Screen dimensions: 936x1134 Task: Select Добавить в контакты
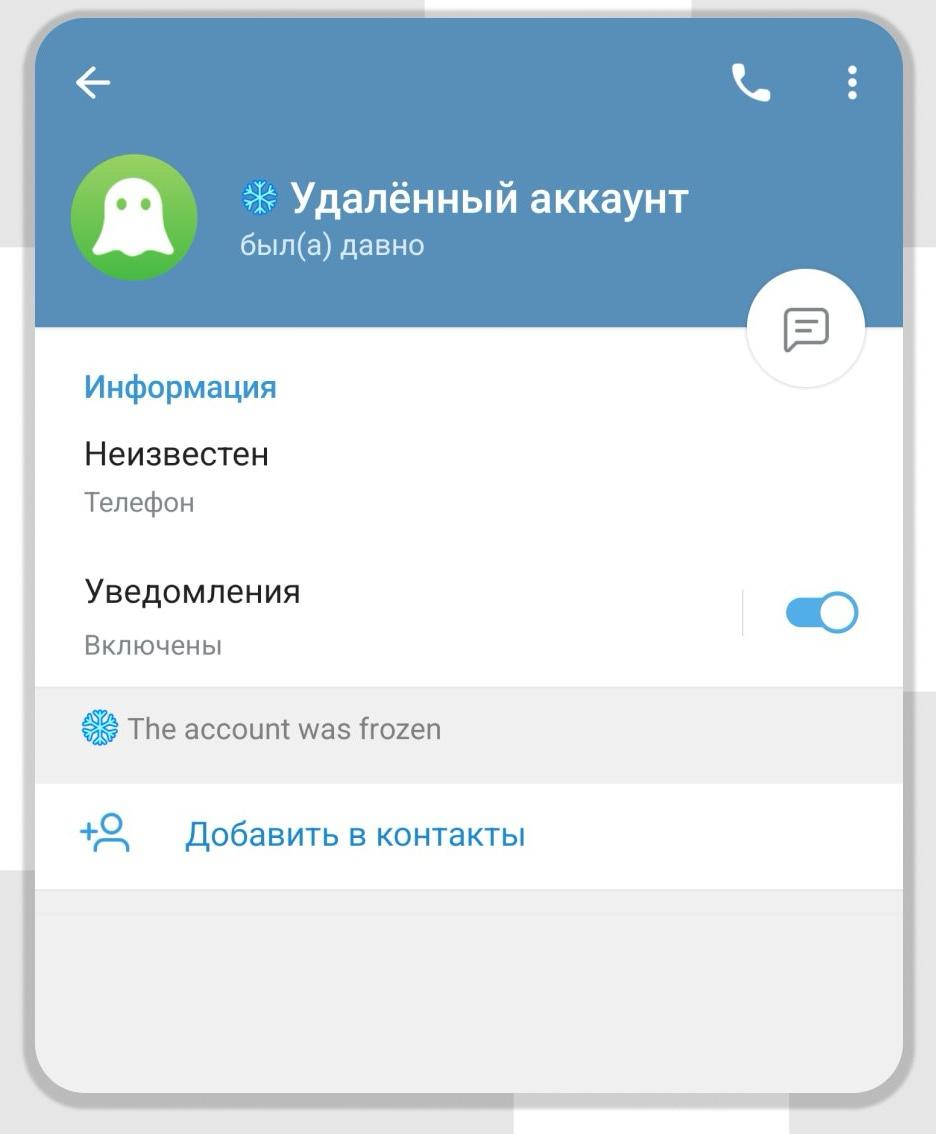pyautogui.click(x=355, y=834)
